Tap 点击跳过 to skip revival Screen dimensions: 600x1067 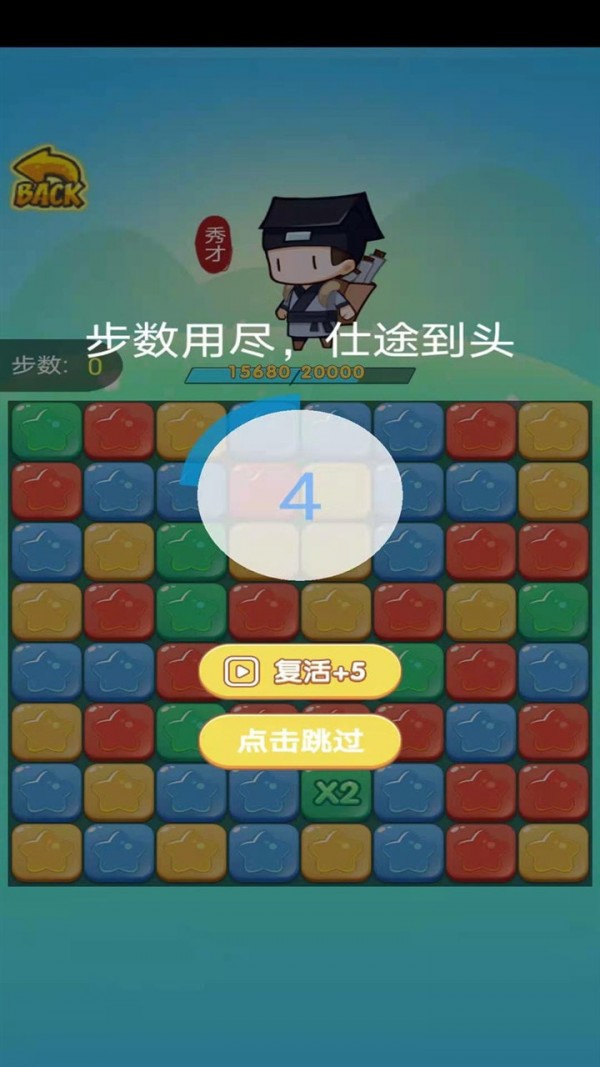pos(300,741)
